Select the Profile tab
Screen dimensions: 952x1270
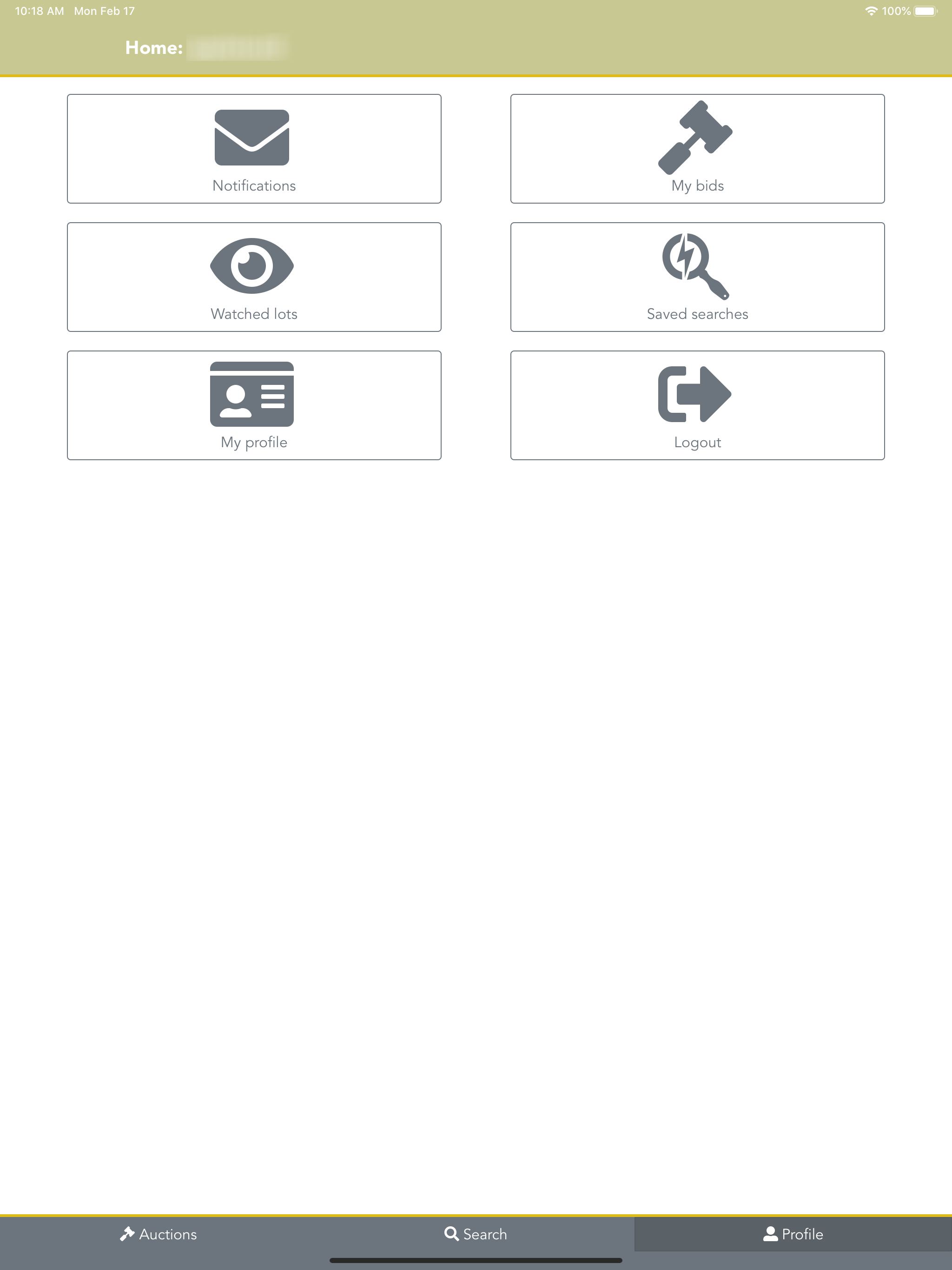click(793, 1233)
